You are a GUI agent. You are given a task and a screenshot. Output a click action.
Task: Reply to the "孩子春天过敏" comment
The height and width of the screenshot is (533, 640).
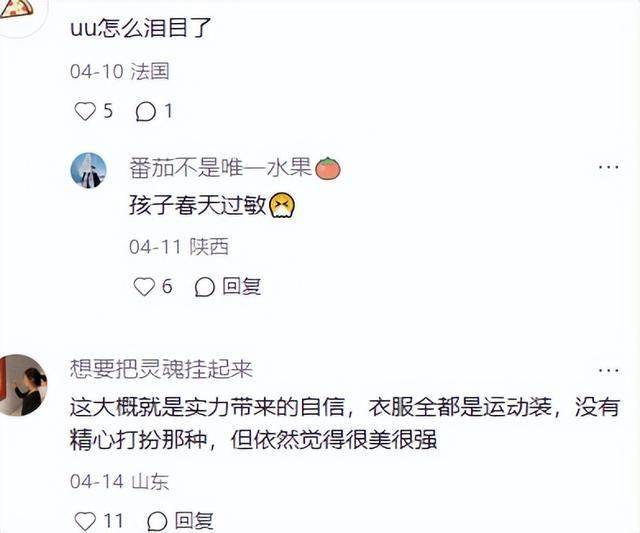point(229,287)
